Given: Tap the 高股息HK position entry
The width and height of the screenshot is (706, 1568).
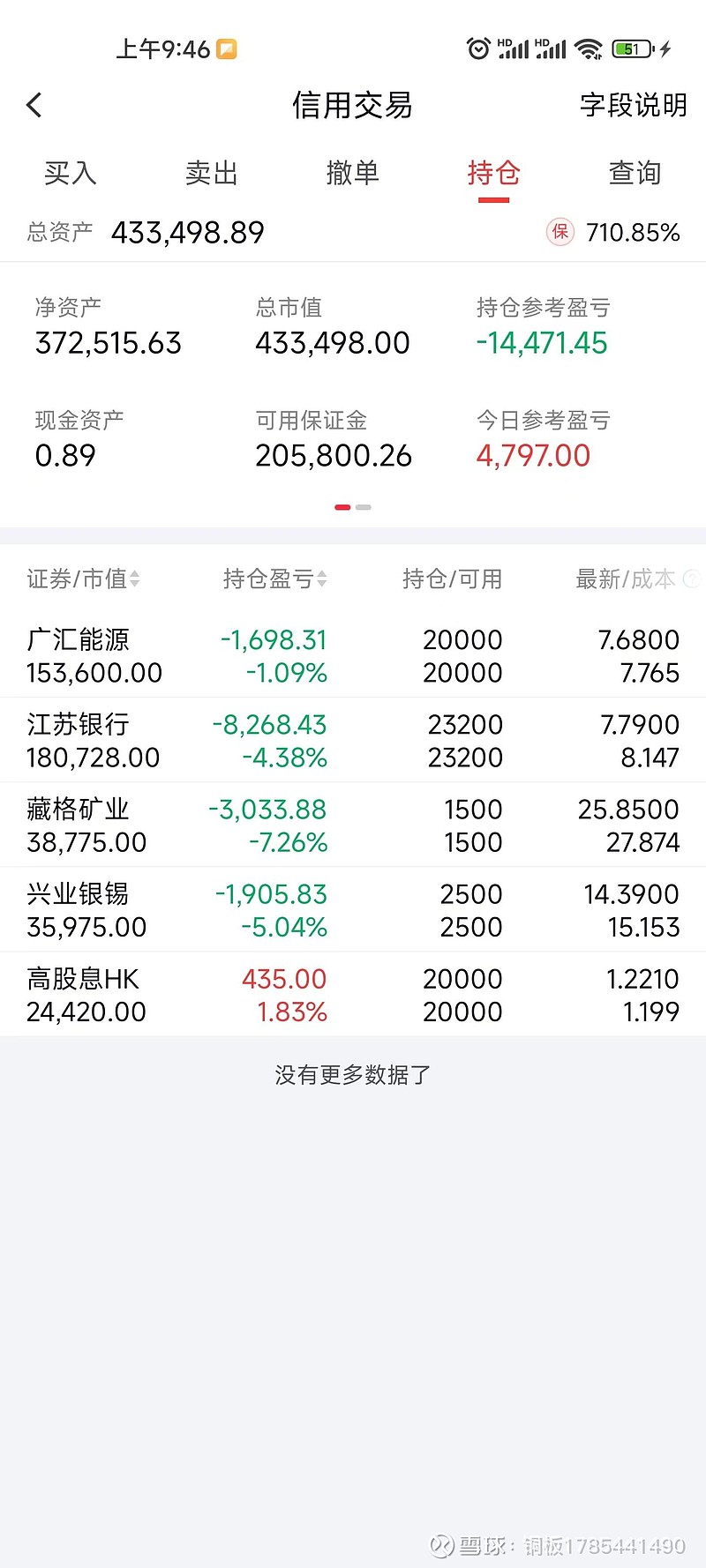Looking at the screenshot, I should 353,995.
